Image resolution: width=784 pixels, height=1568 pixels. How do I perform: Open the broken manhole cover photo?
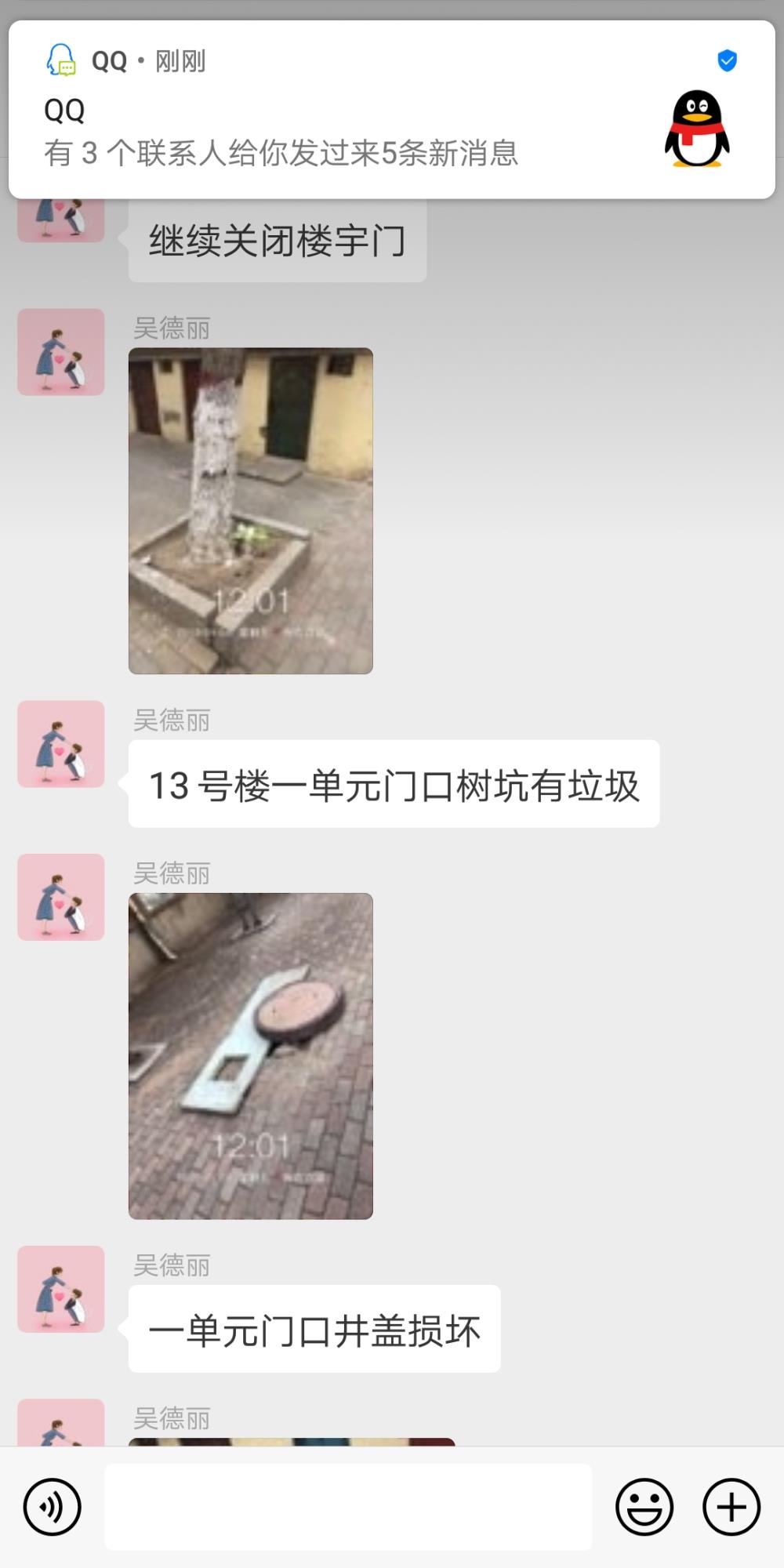[251, 1056]
